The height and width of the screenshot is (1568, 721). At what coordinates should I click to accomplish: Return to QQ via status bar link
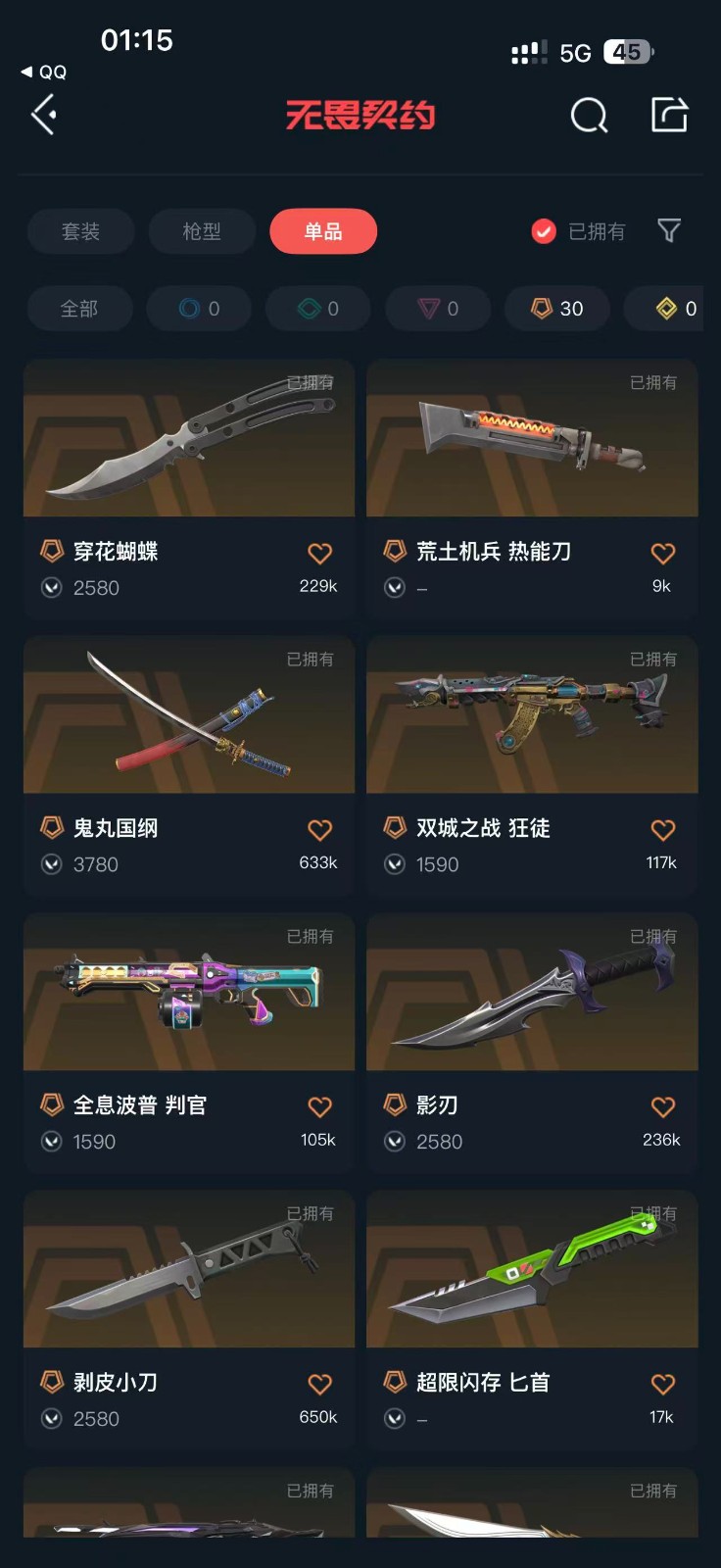[x=44, y=73]
